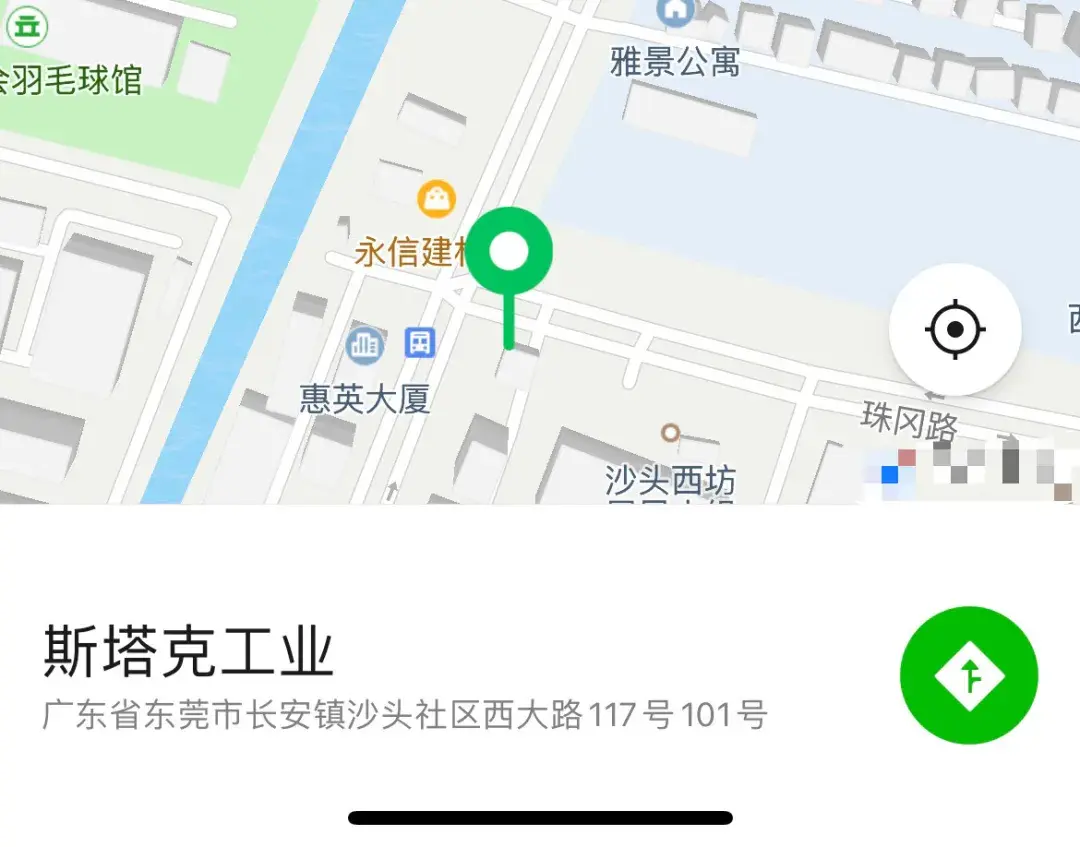Select the green location pin on the map
The image size is (1080, 847).
[510, 254]
